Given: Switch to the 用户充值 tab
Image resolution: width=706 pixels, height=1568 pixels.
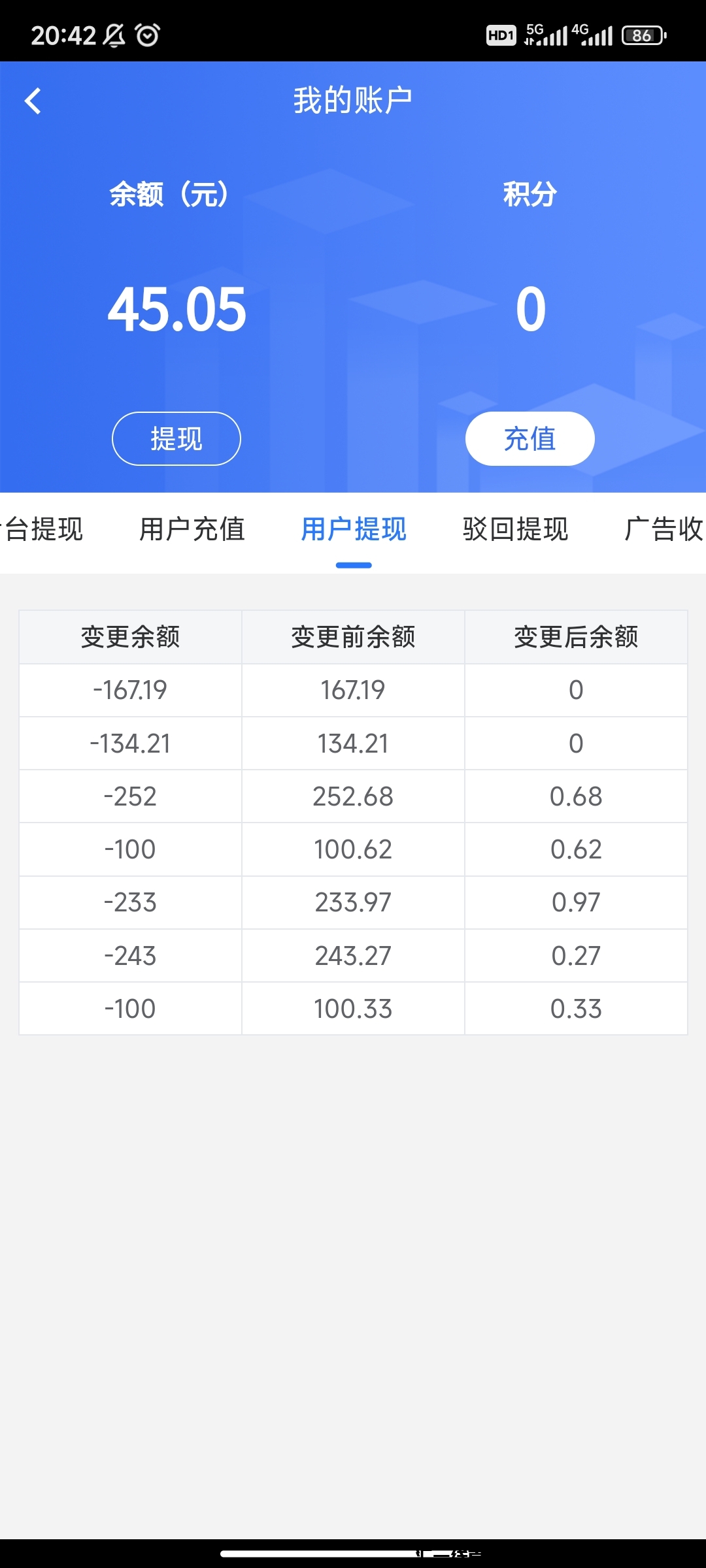Looking at the screenshot, I should coord(192,529).
